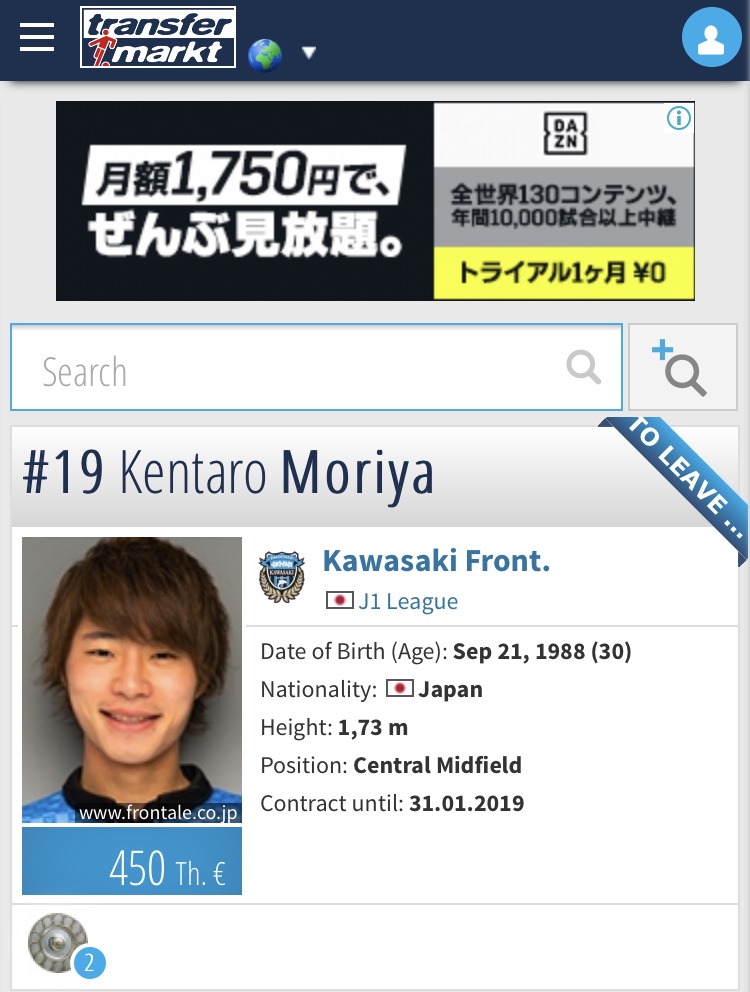Go to the Transfermarkt home logo
The height and width of the screenshot is (992, 750).
[x=158, y=37]
